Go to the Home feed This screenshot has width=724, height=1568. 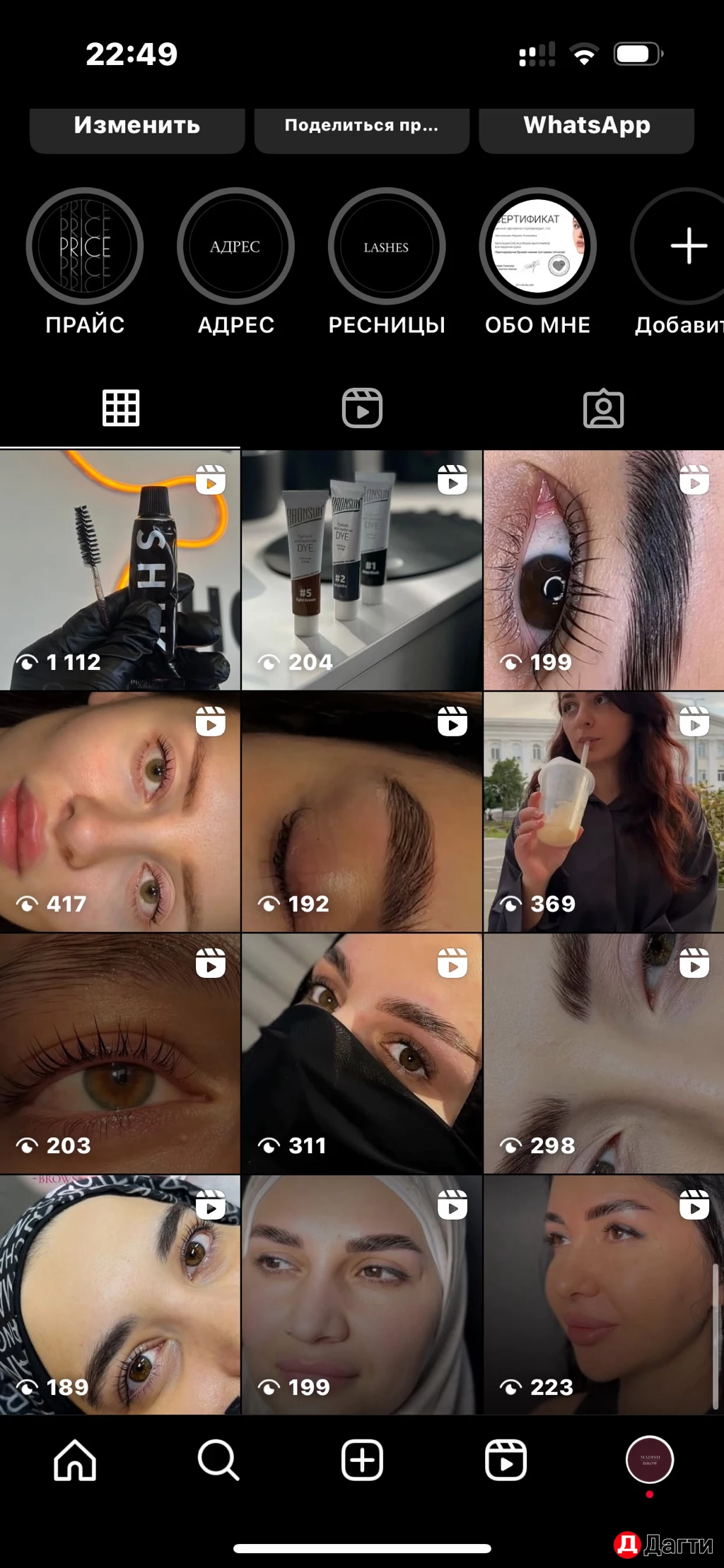pos(75,1460)
